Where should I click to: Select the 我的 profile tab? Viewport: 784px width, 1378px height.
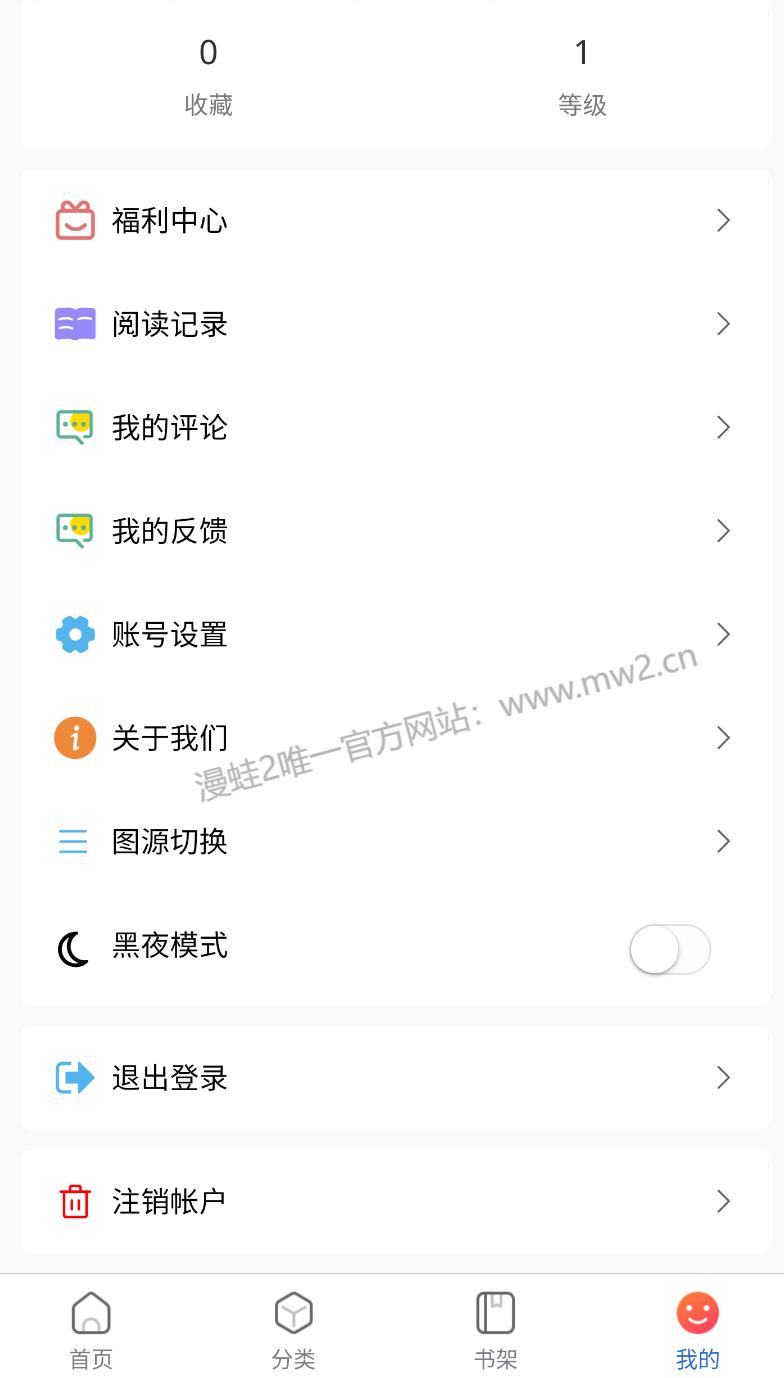click(x=697, y=1330)
